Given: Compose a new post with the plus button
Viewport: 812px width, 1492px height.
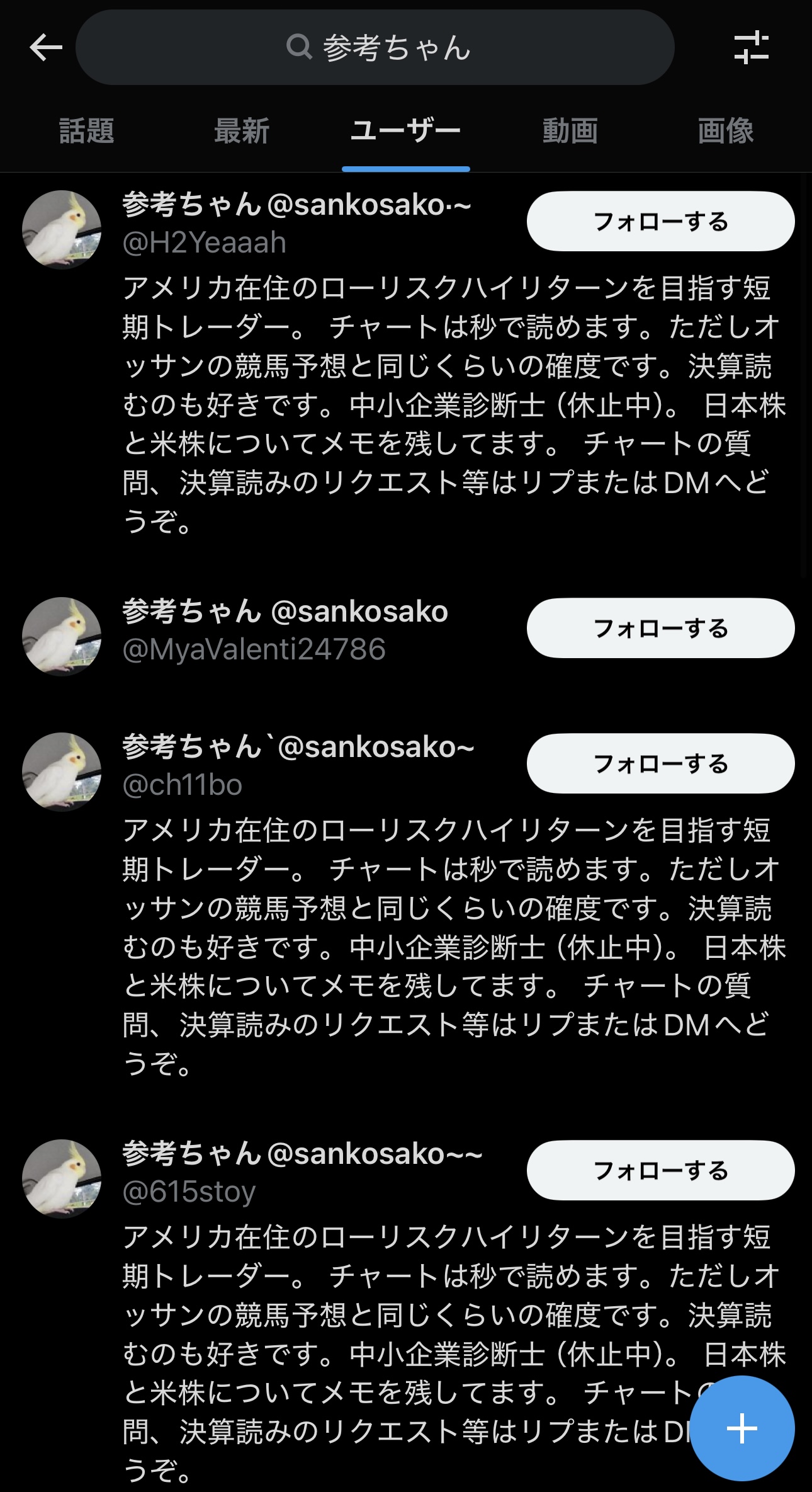Looking at the screenshot, I should pyautogui.click(x=742, y=1428).
